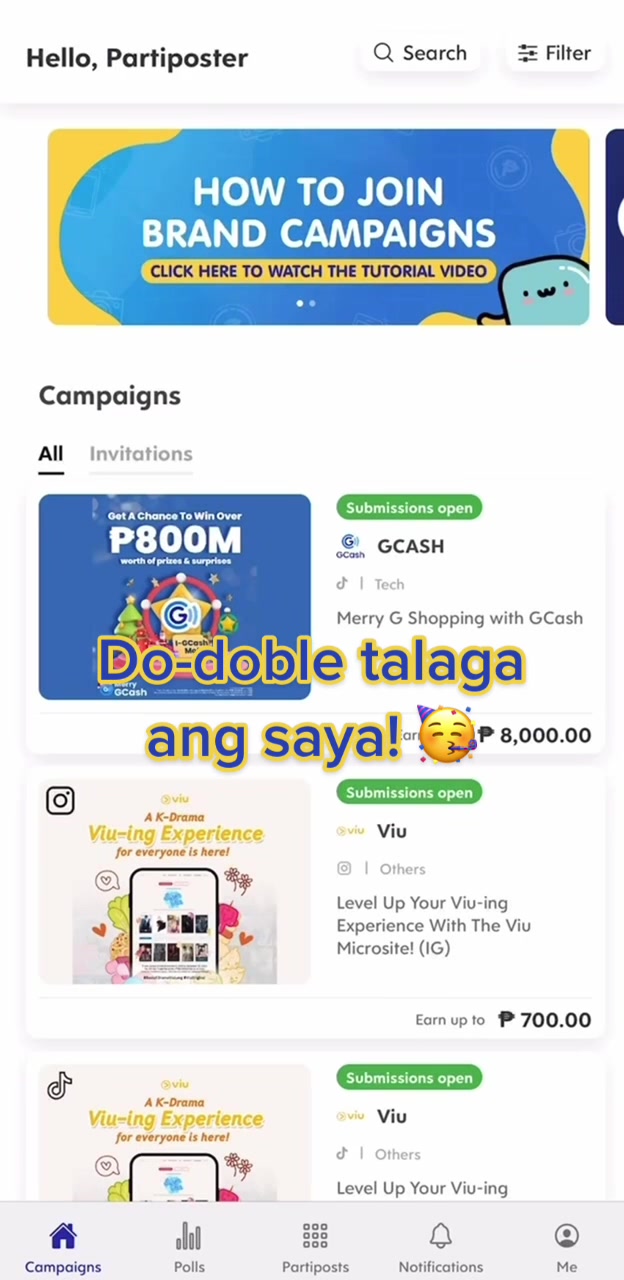Open the GCASH Merry G Shopping campaign

(315, 619)
